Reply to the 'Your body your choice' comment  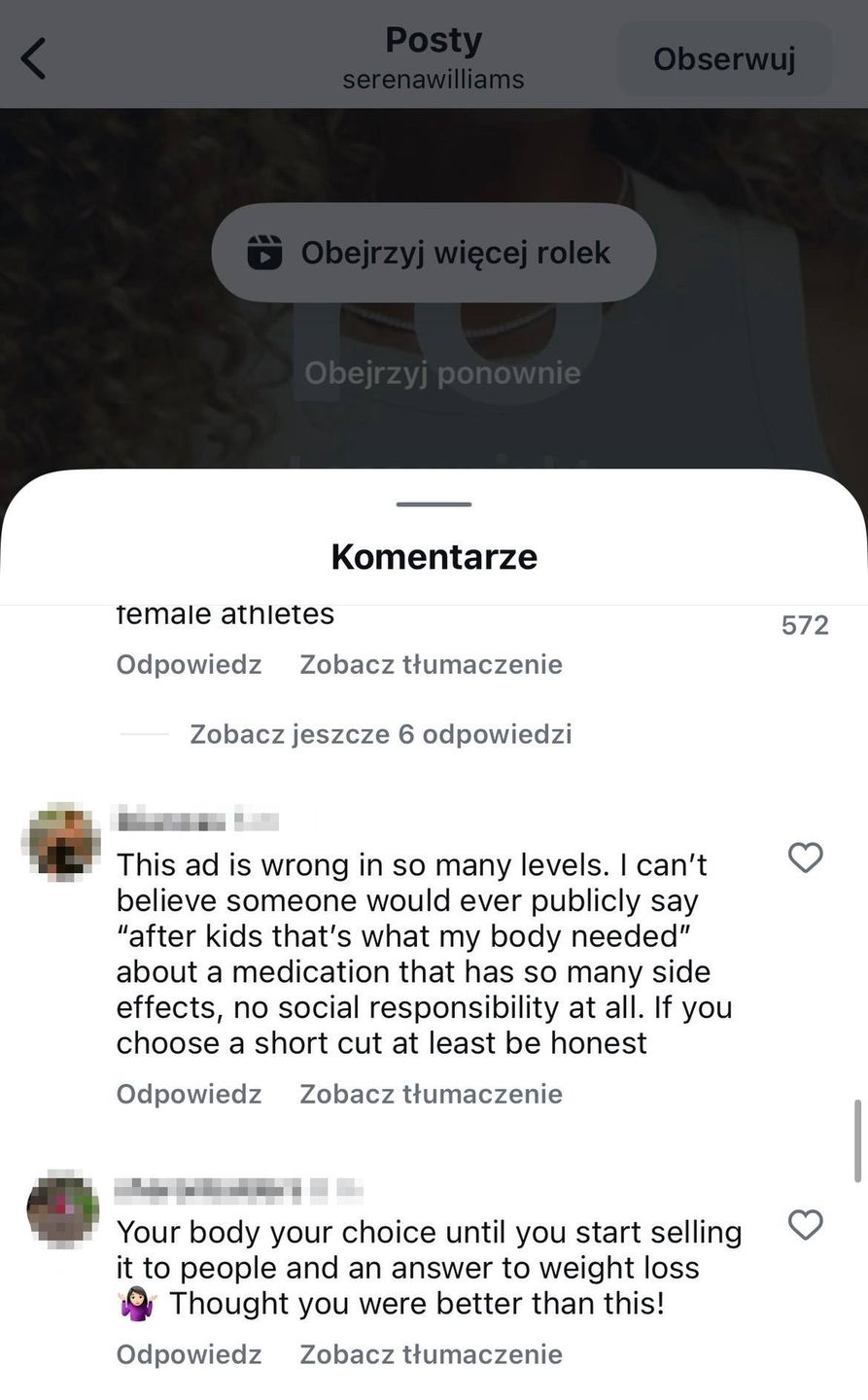pos(189,1355)
